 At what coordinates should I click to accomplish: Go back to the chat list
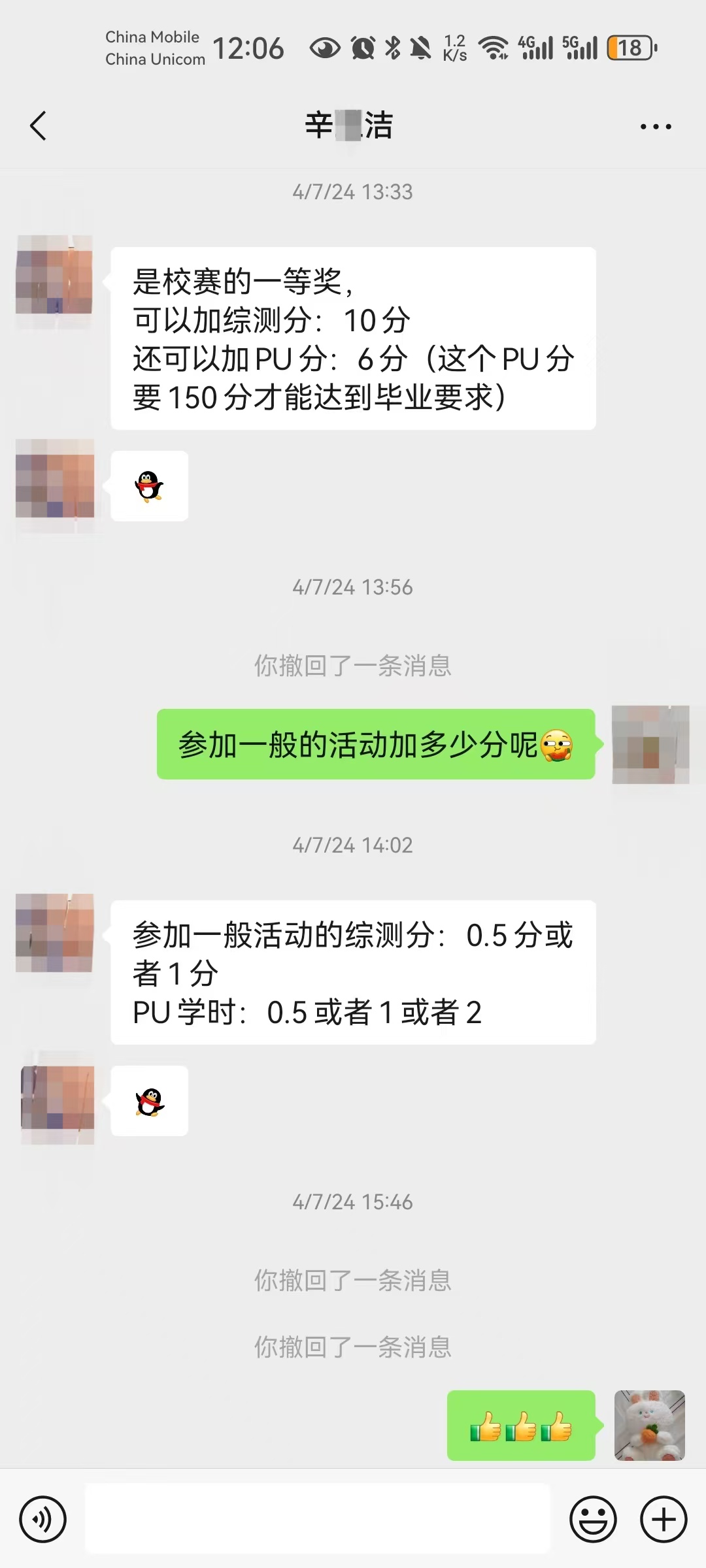39,125
